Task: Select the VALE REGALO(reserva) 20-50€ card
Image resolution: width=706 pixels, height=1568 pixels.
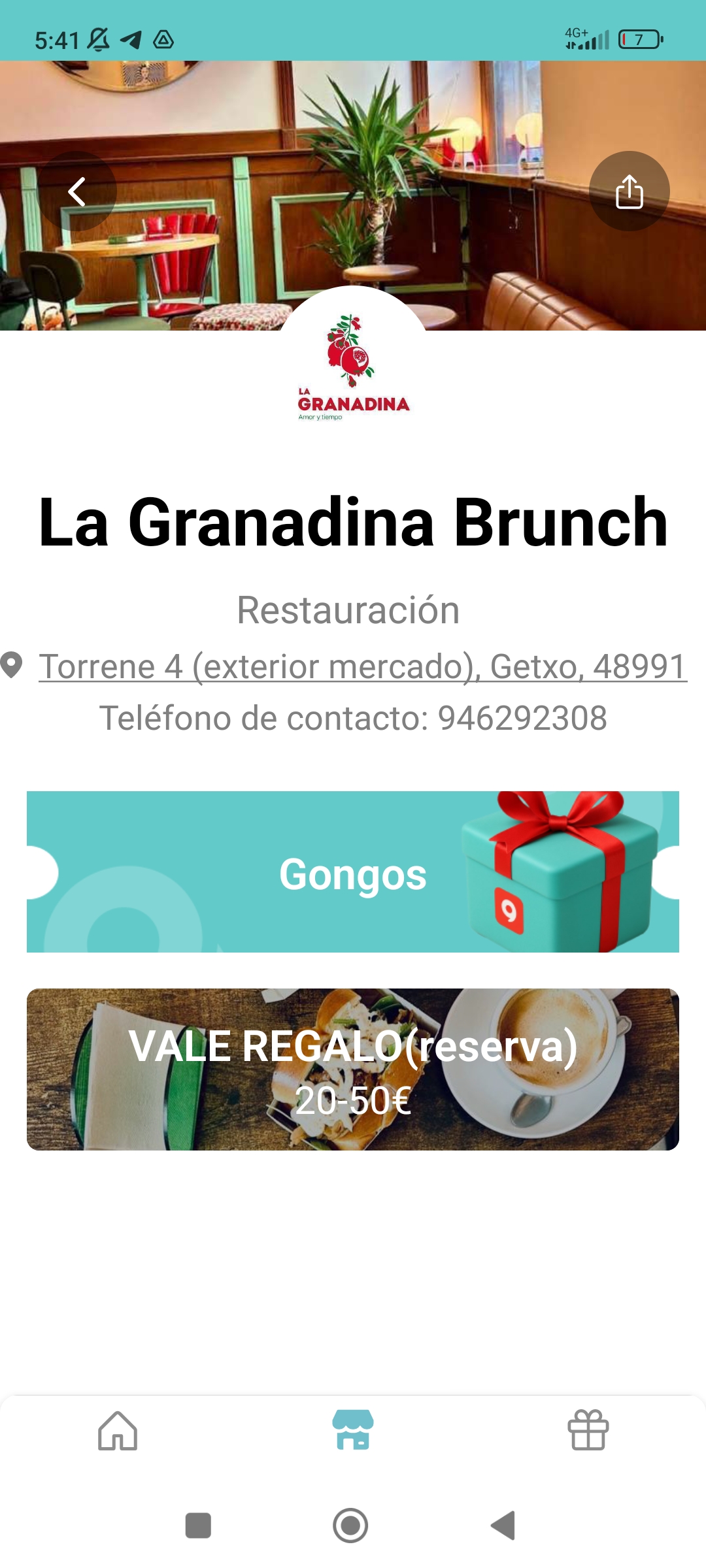Action: (x=353, y=1070)
